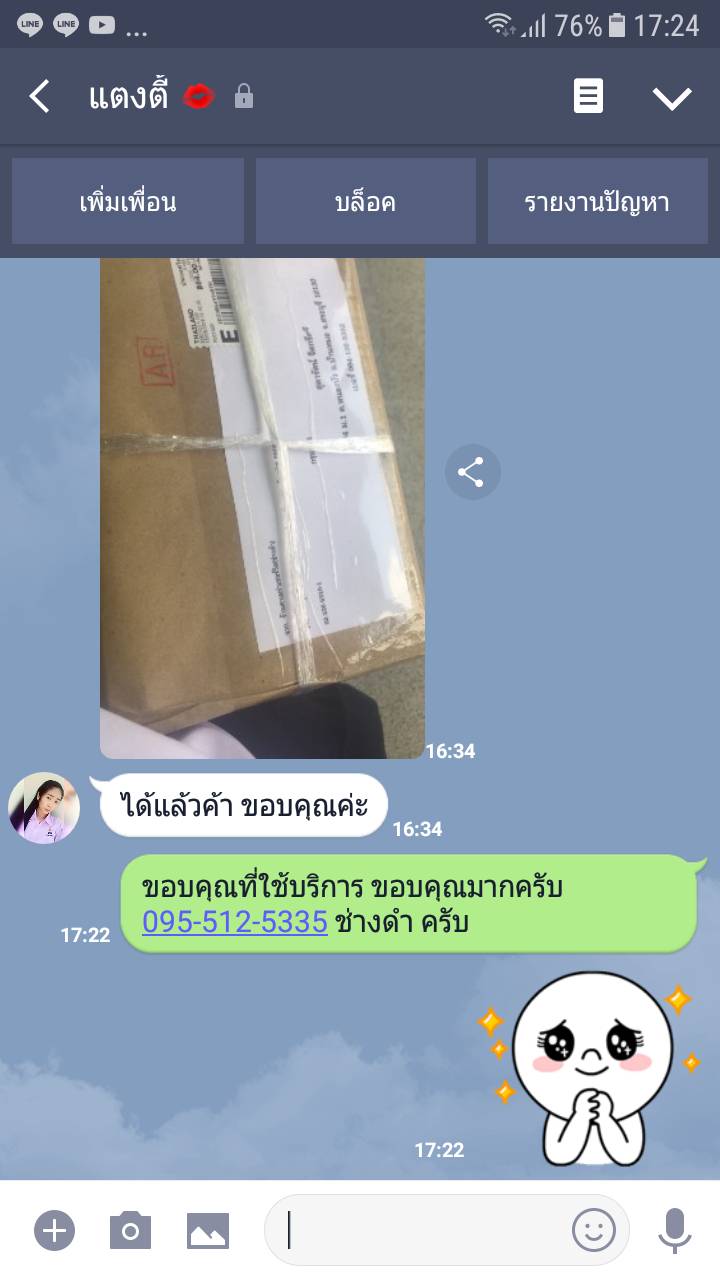Launch the camera from chat bar
The width and height of the screenshot is (720, 1280).
click(x=130, y=1230)
